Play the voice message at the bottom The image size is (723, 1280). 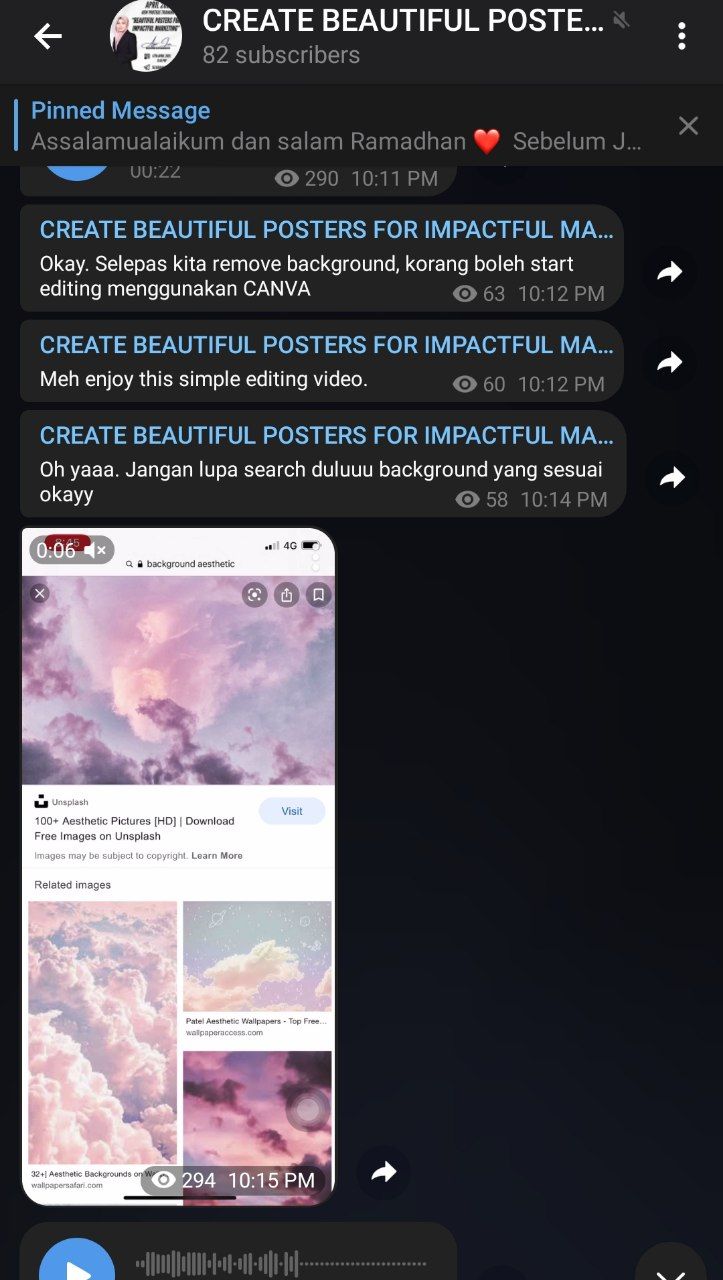click(x=77, y=1262)
